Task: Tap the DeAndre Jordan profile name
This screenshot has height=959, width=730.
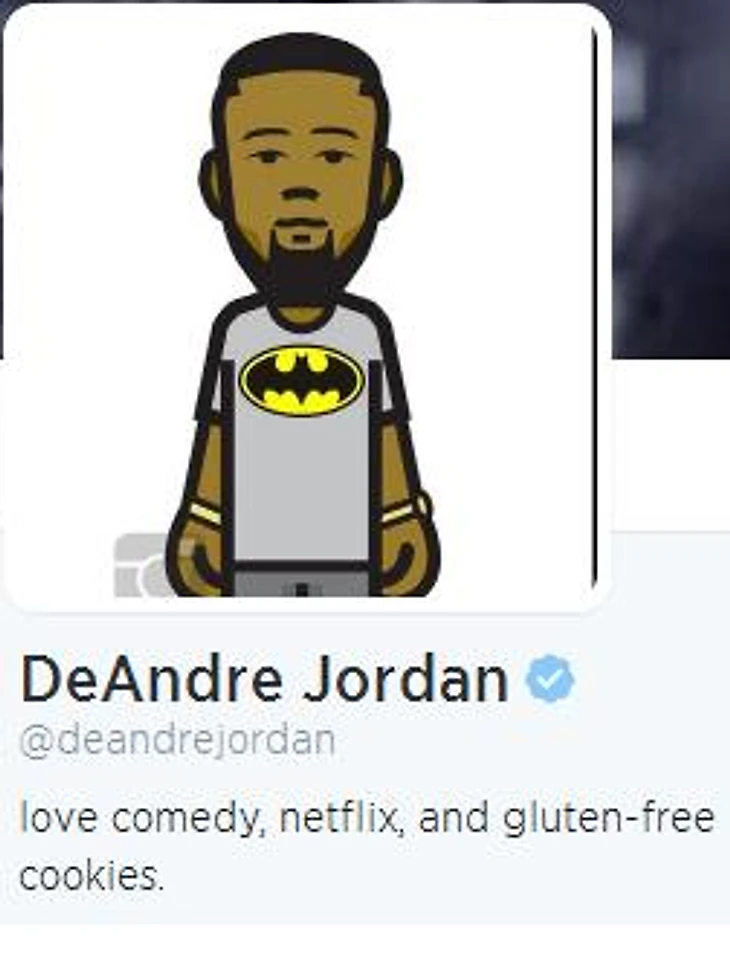Action: point(264,681)
